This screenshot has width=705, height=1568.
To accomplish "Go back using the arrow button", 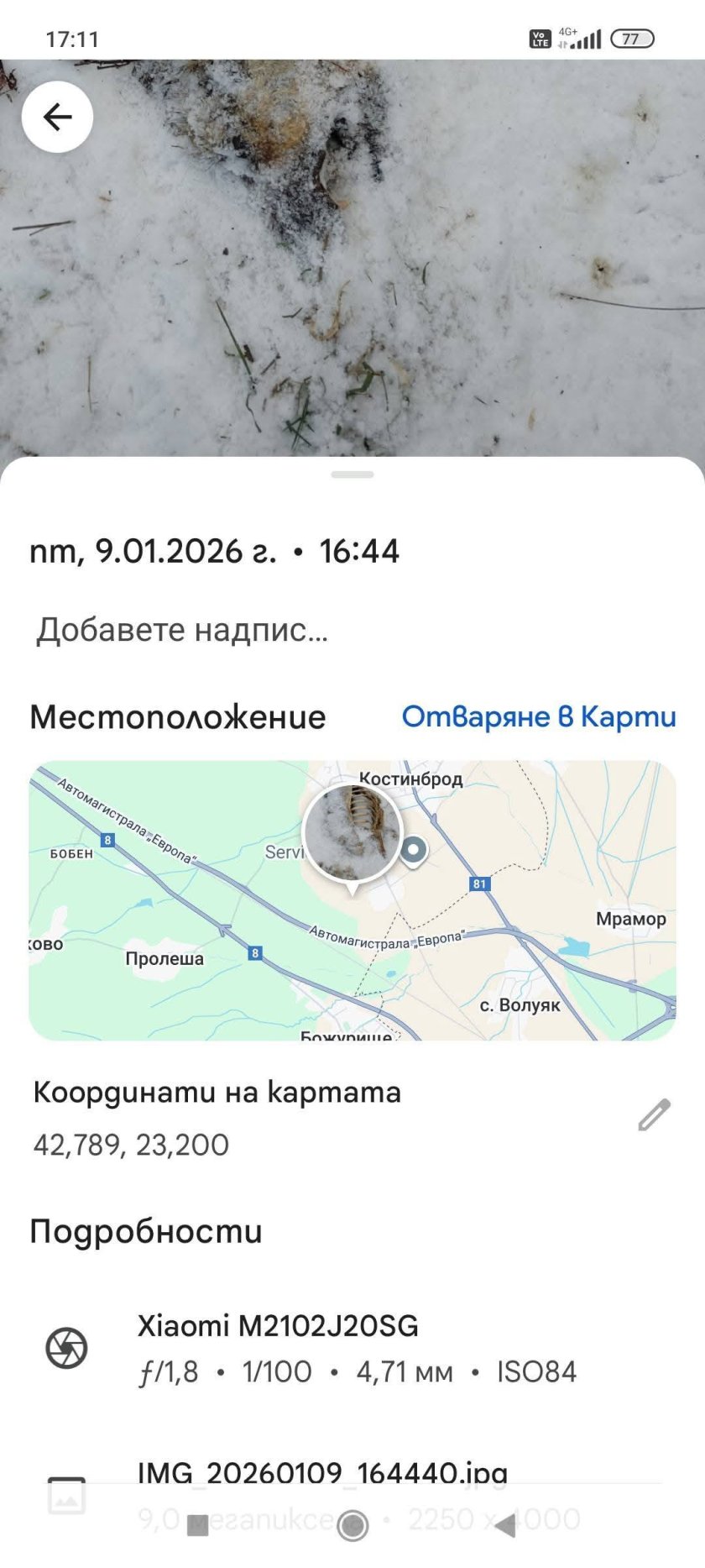I will click(57, 117).
